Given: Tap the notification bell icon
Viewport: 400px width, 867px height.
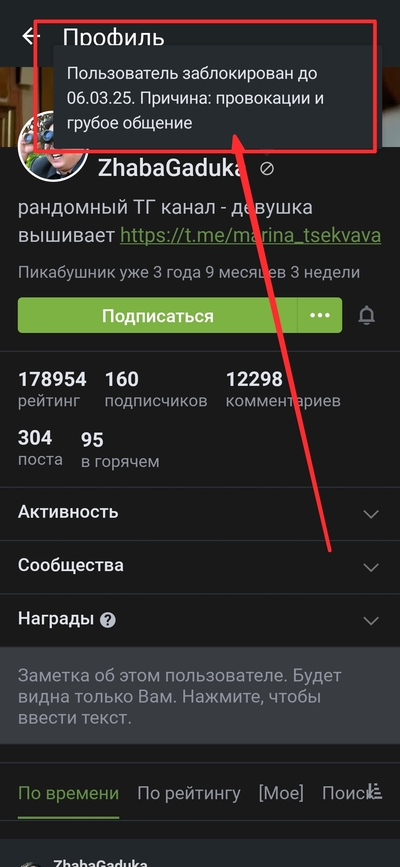Looking at the screenshot, I should point(366,315).
